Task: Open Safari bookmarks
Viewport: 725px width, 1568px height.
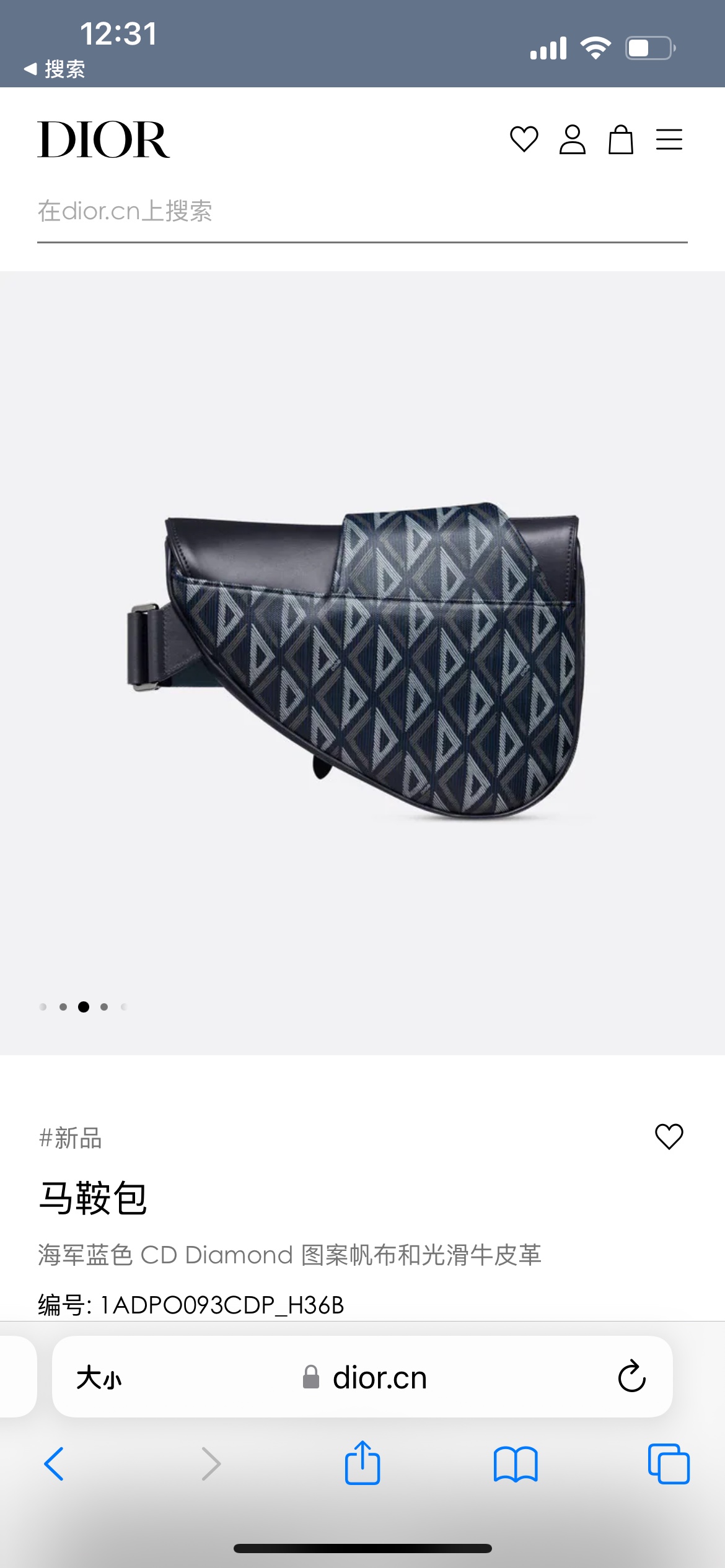Action: pos(516,1465)
